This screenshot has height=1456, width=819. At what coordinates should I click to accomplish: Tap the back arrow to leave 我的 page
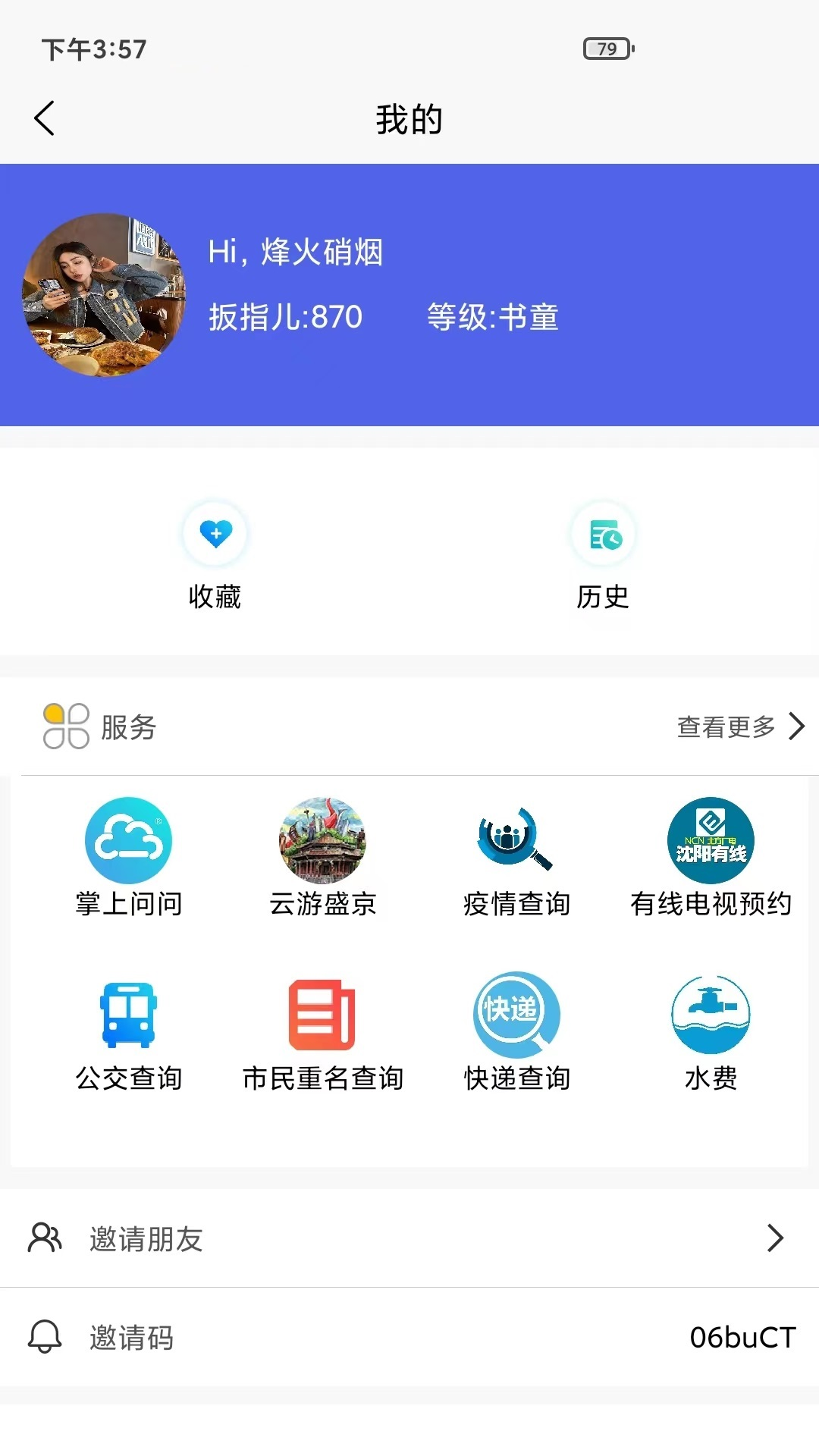[x=44, y=118]
